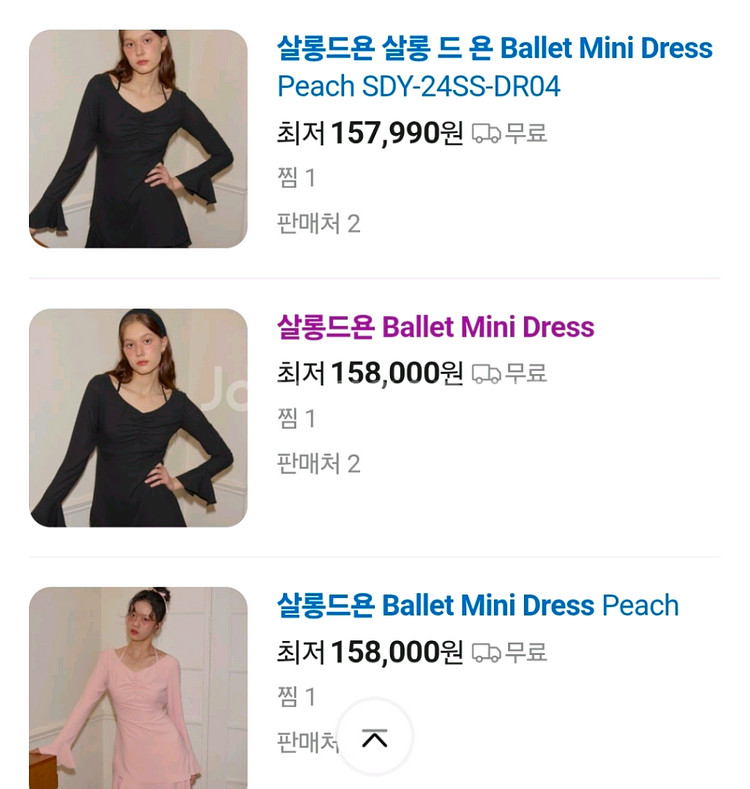The height and width of the screenshot is (789, 750).
Task: Select the second black dress thumbnail image
Action: pyautogui.click(x=139, y=416)
